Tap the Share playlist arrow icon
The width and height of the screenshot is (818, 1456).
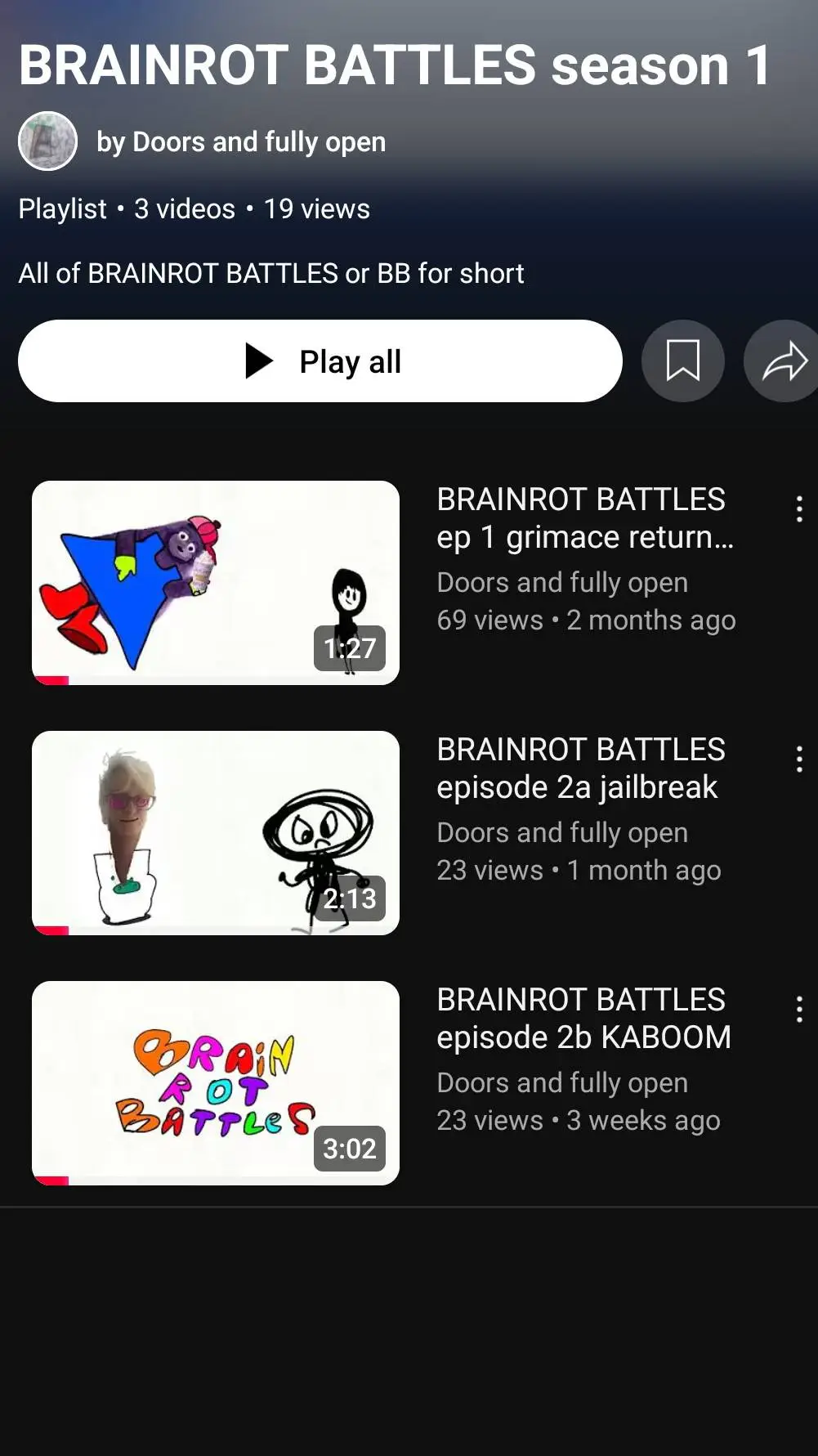pos(781,361)
